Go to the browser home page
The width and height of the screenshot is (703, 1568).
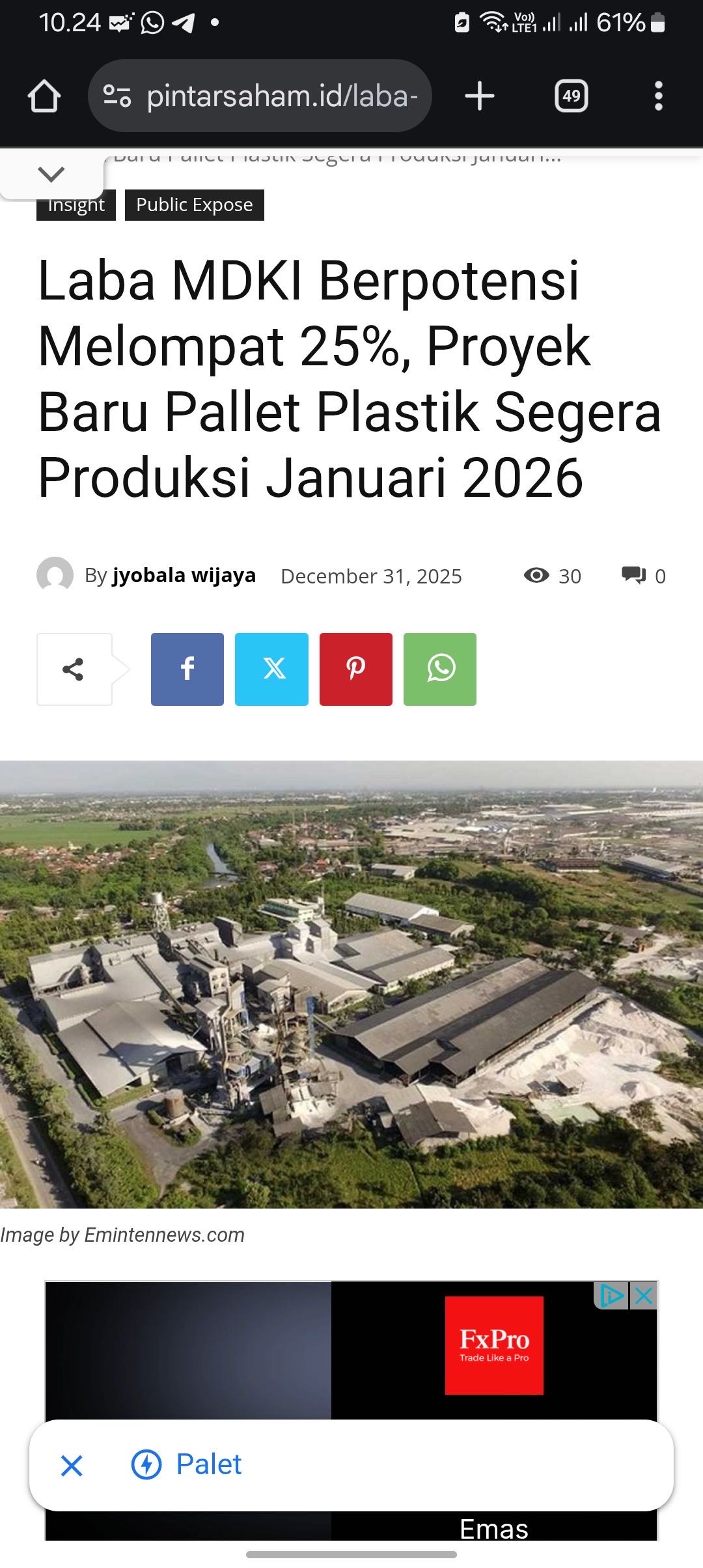44,96
